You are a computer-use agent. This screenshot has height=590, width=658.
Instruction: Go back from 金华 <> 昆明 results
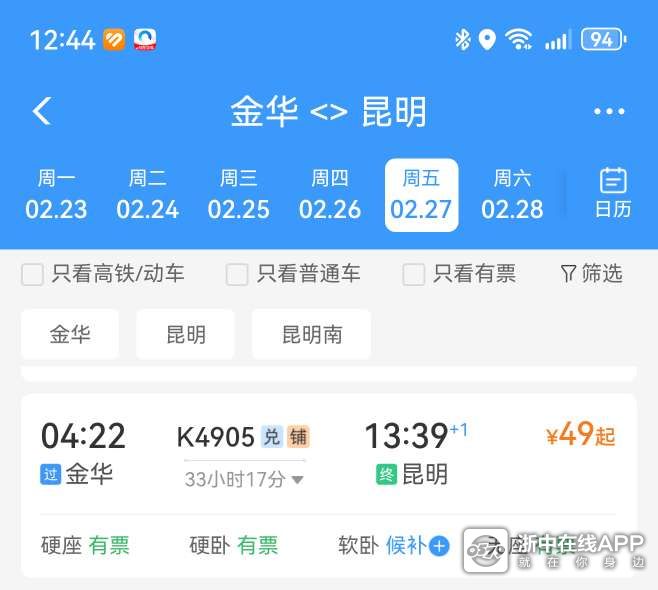pyautogui.click(x=42, y=111)
